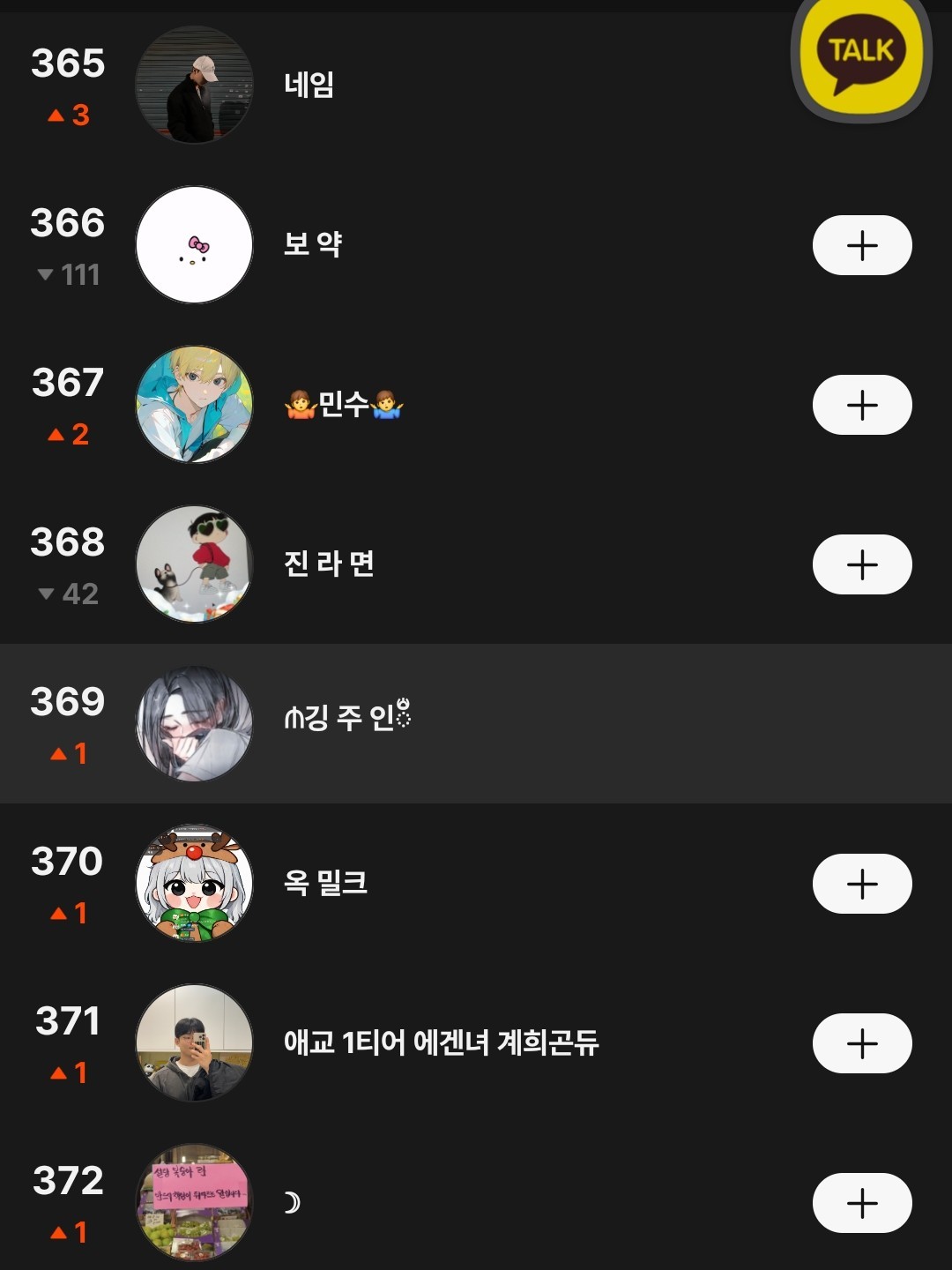Open 보 약's profile row
This screenshot has width=952, height=1270.
[313, 245]
